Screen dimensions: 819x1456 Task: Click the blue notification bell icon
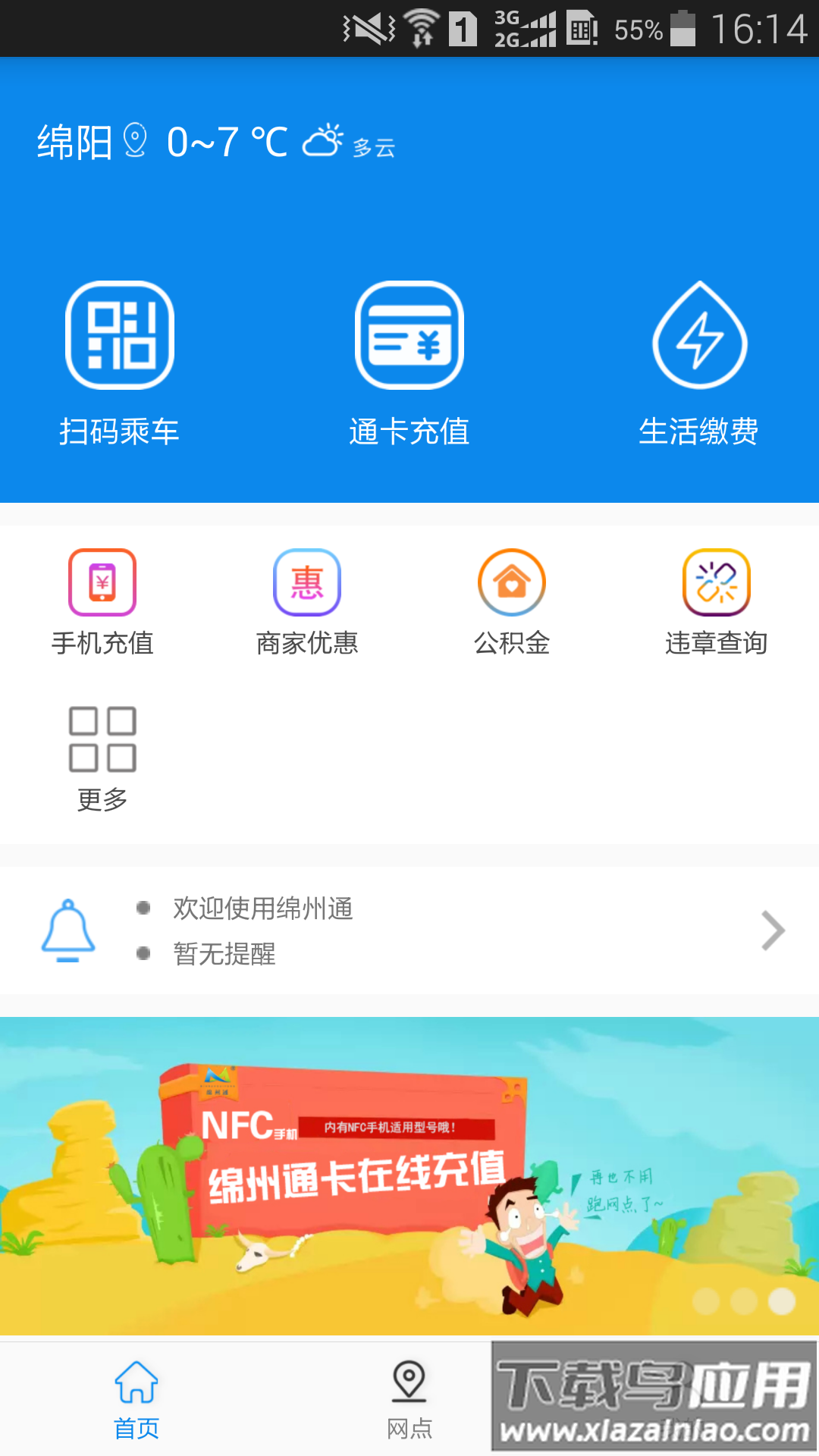(69, 929)
